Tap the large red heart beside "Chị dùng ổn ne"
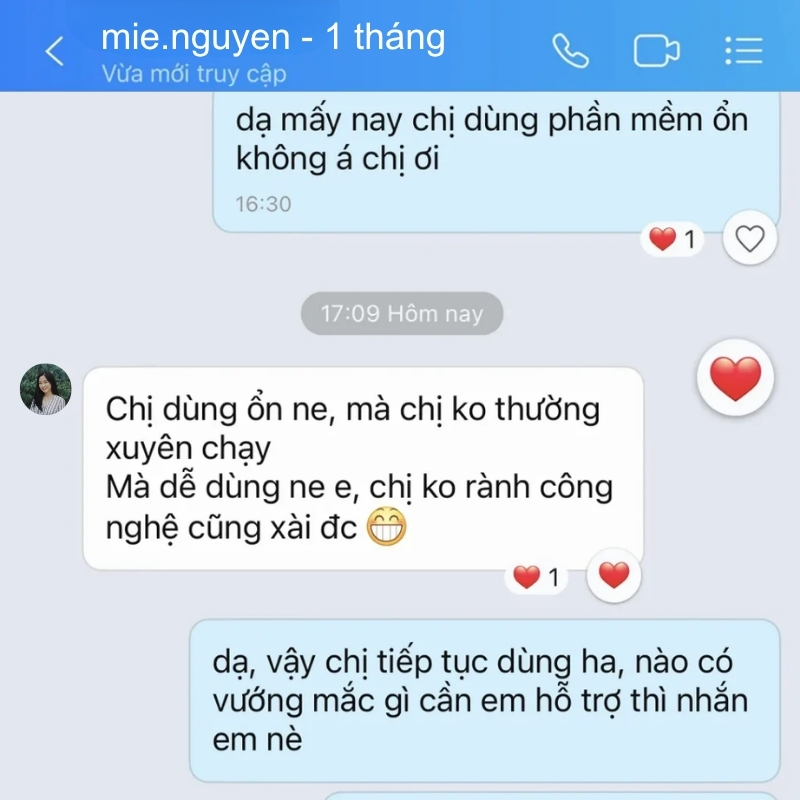The height and width of the screenshot is (800, 800). 735,379
